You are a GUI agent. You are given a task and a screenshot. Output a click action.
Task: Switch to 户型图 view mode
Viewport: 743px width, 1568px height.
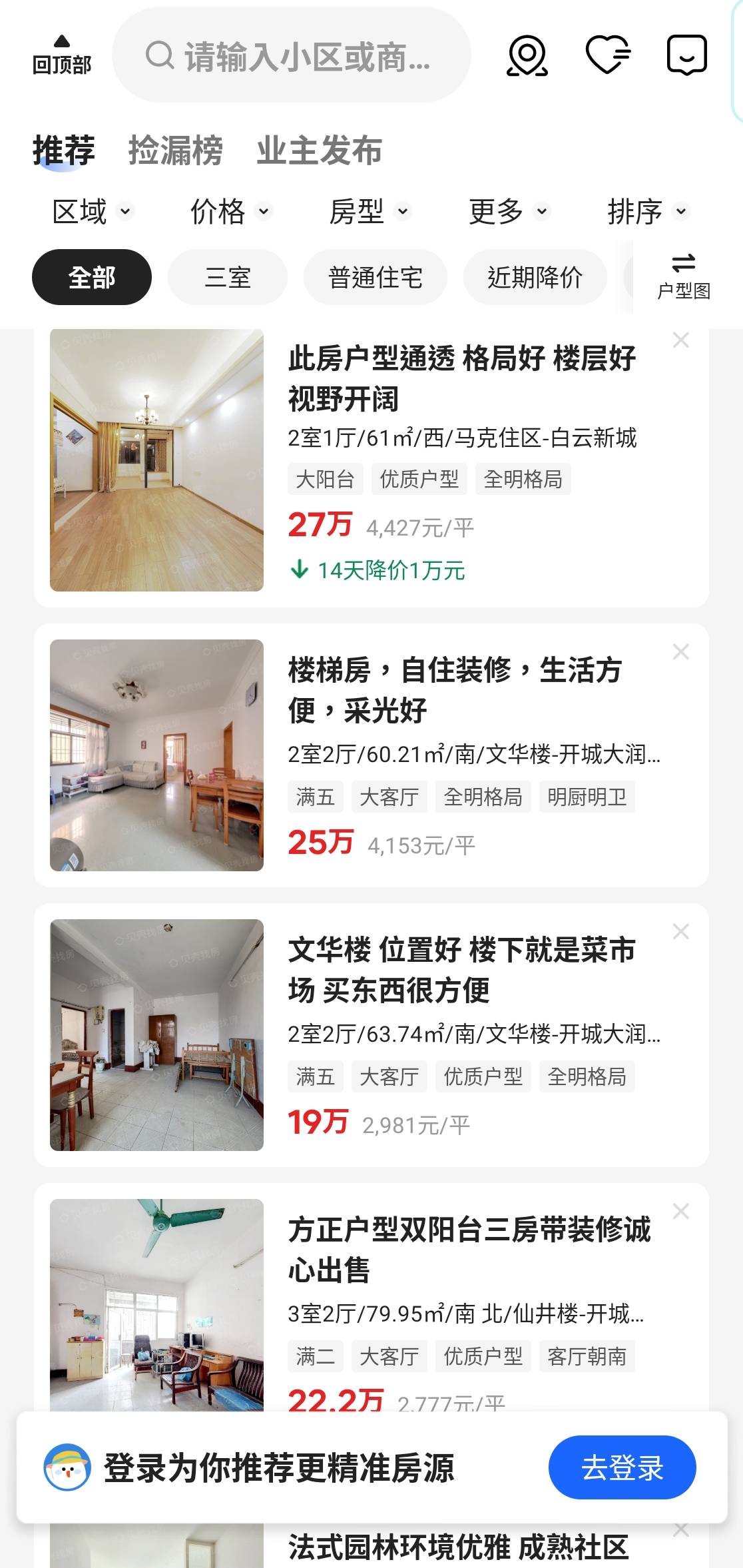[683, 276]
